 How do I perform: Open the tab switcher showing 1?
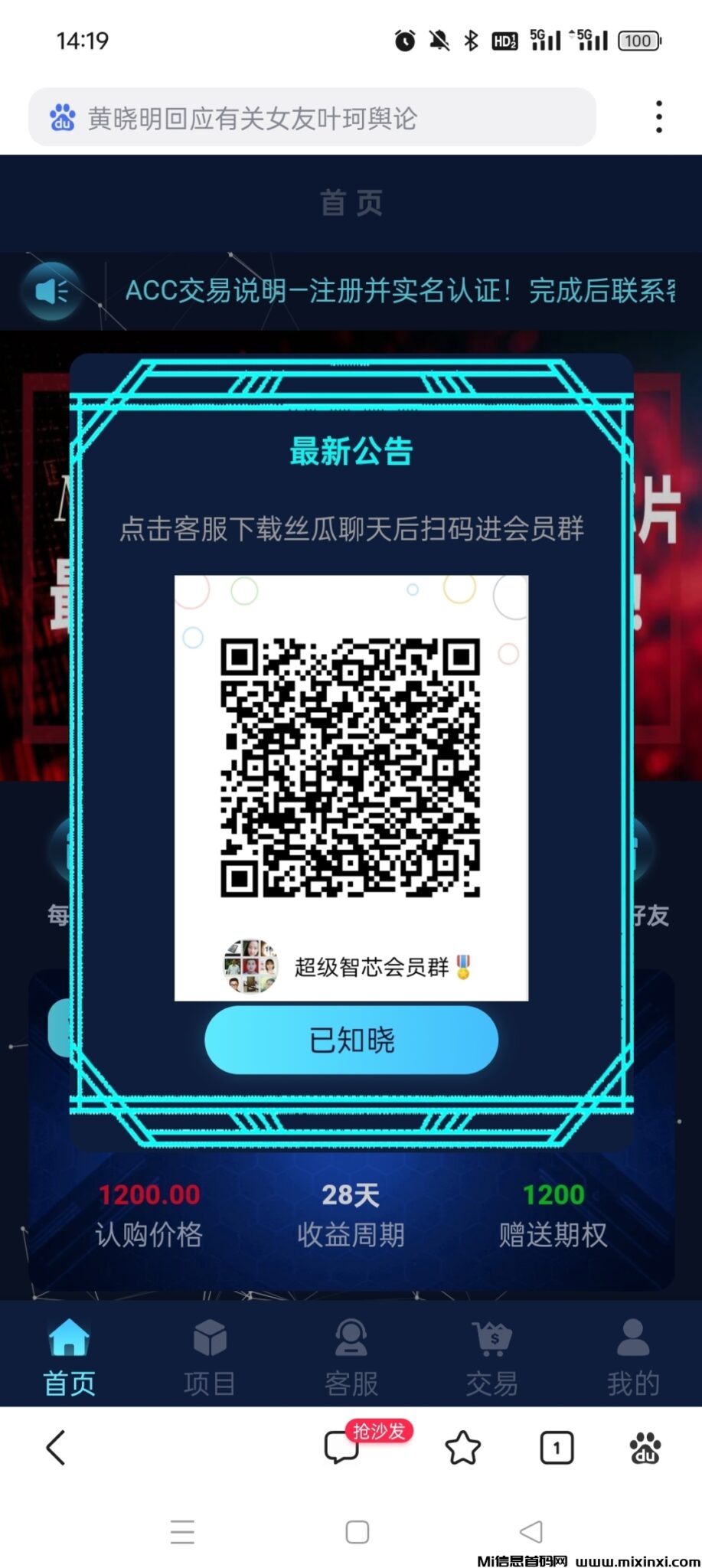click(x=555, y=1448)
